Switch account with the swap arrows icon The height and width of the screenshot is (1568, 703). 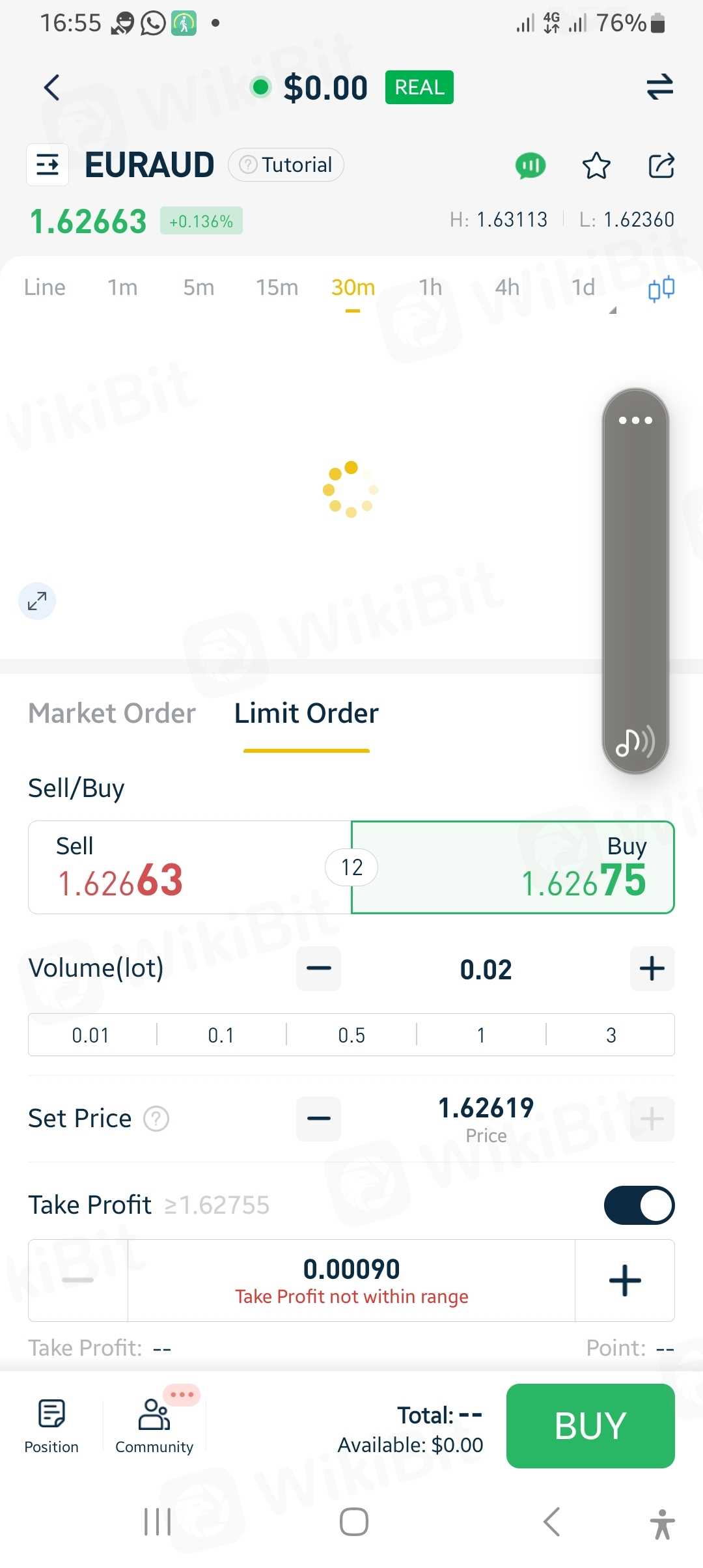pos(659,87)
